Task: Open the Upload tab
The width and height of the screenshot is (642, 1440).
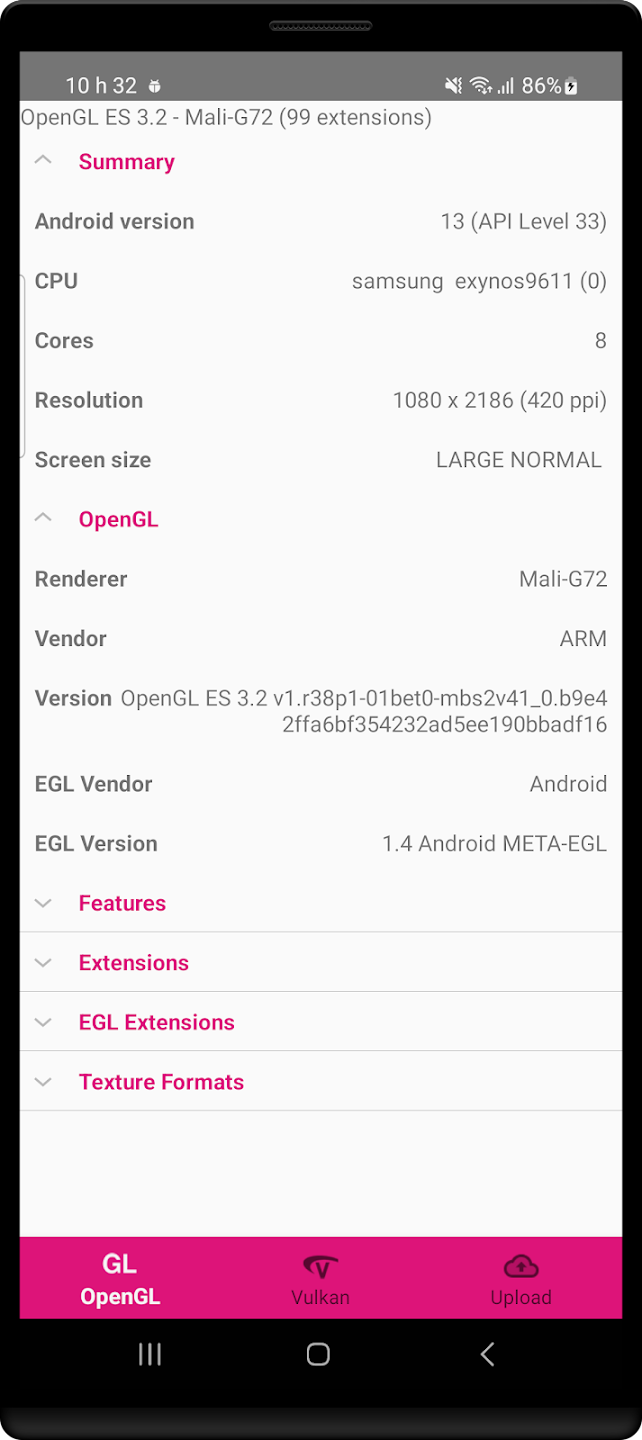Action: 520,1278
